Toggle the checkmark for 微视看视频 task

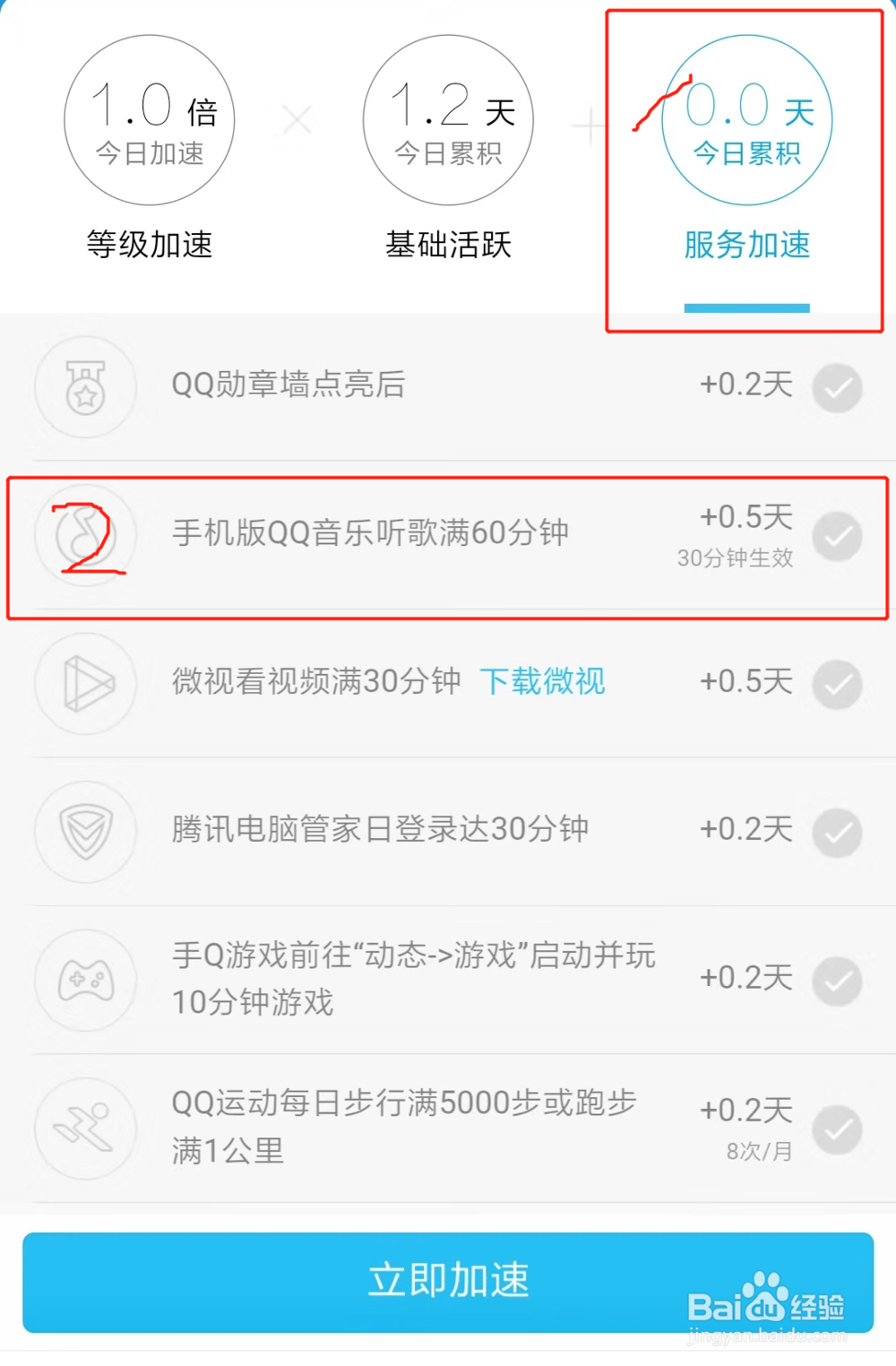(837, 684)
